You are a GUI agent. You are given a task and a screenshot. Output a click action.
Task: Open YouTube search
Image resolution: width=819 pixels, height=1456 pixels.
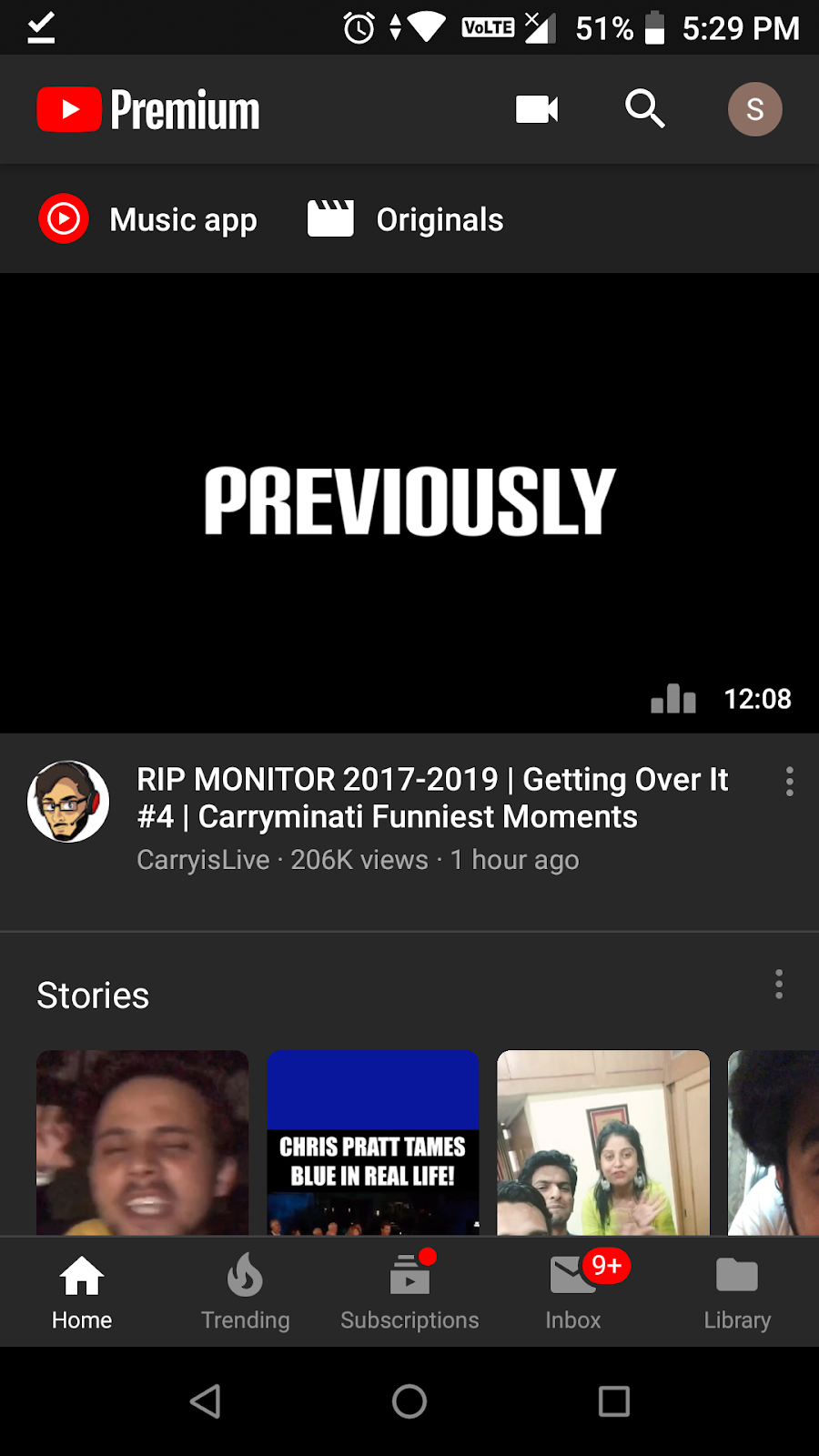[644, 109]
